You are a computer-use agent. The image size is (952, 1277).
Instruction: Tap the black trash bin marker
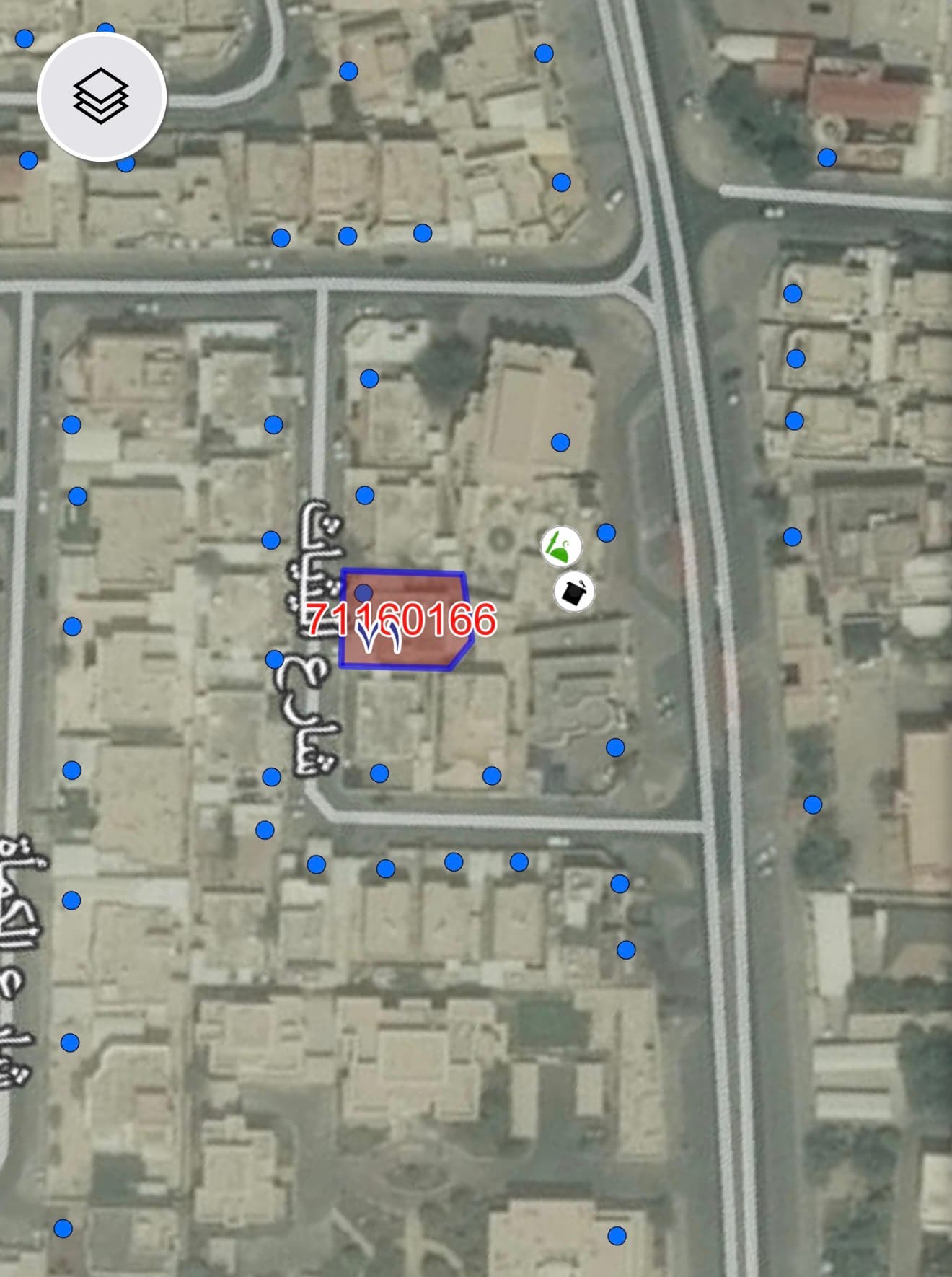[x=574, y=592]
